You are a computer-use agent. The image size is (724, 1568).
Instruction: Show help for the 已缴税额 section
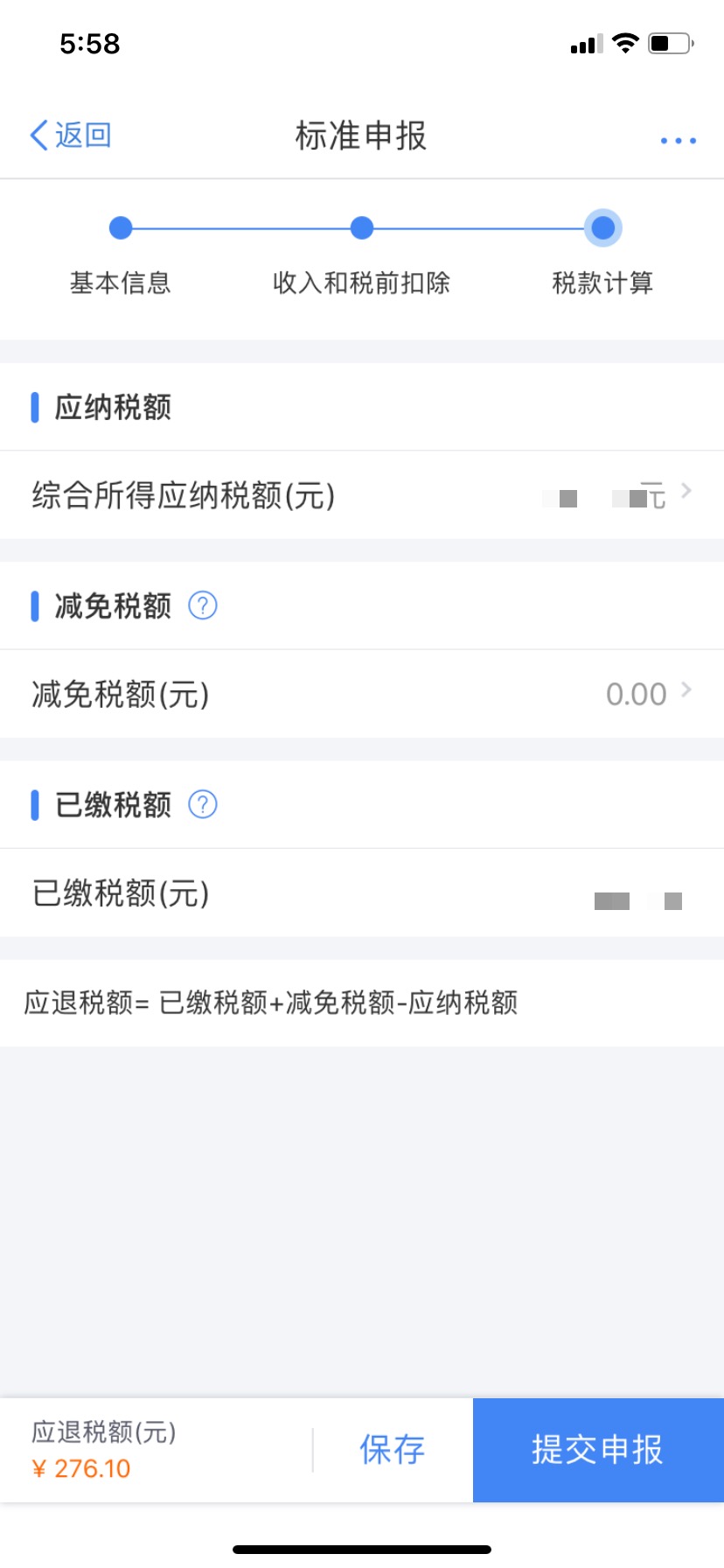(x=203, y=804)
